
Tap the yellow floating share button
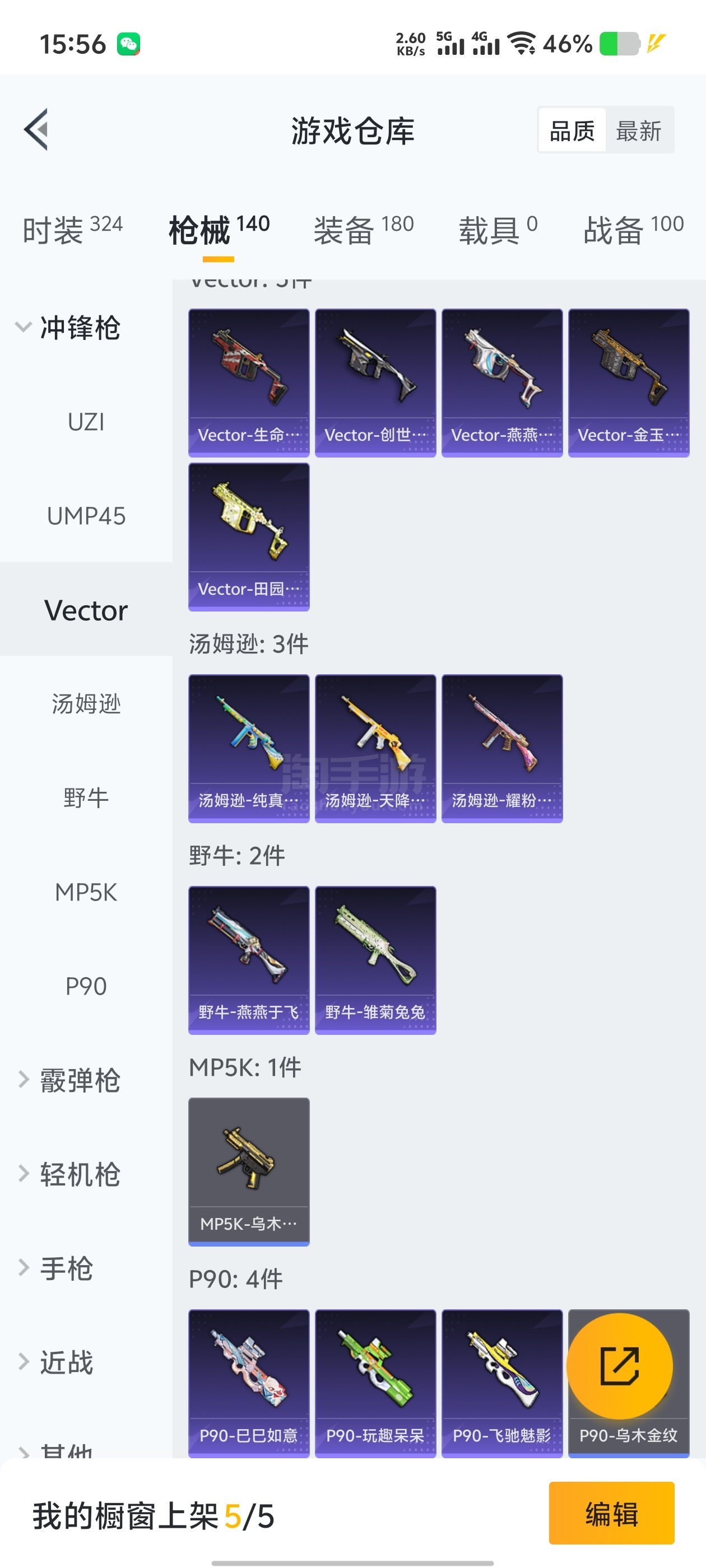619,1366
